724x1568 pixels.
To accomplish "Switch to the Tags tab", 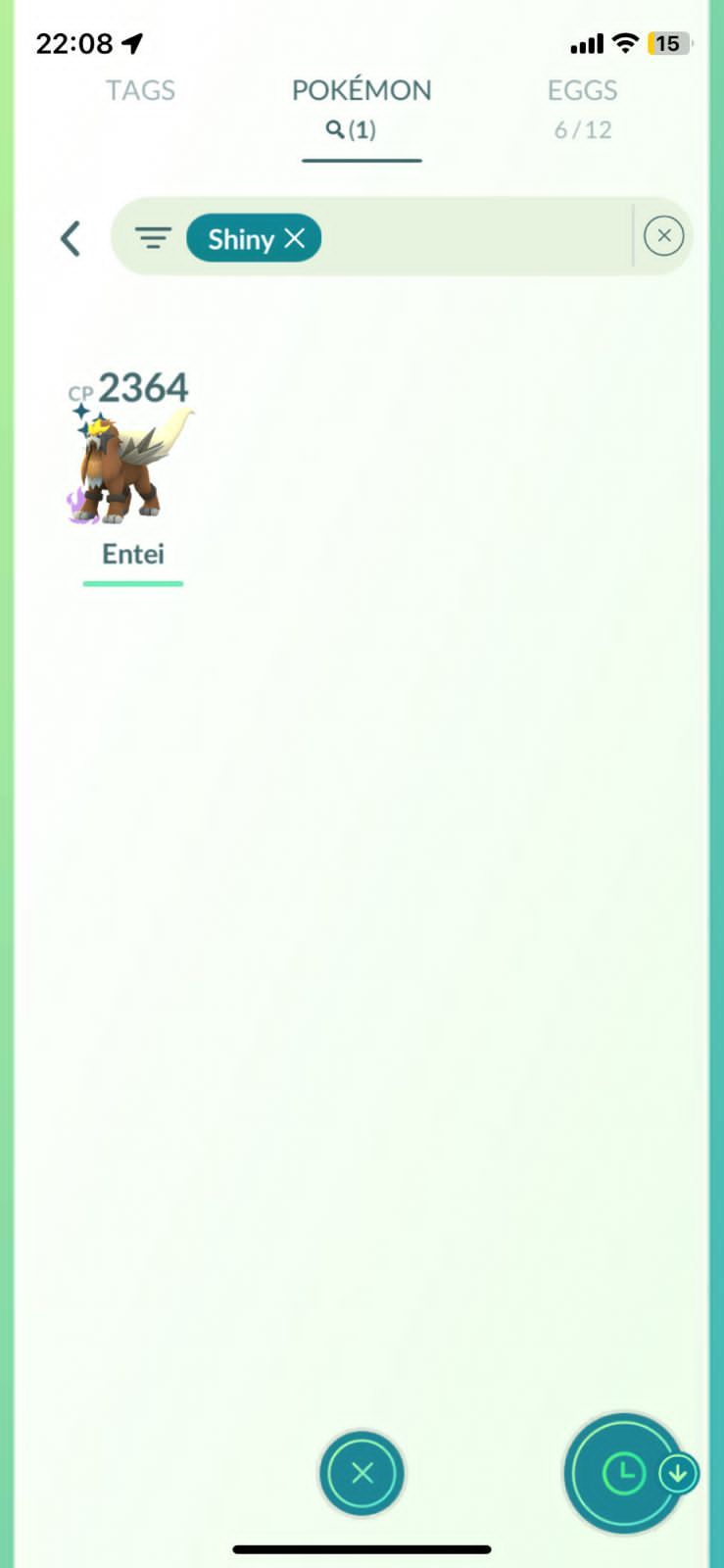I will point(140,90).
